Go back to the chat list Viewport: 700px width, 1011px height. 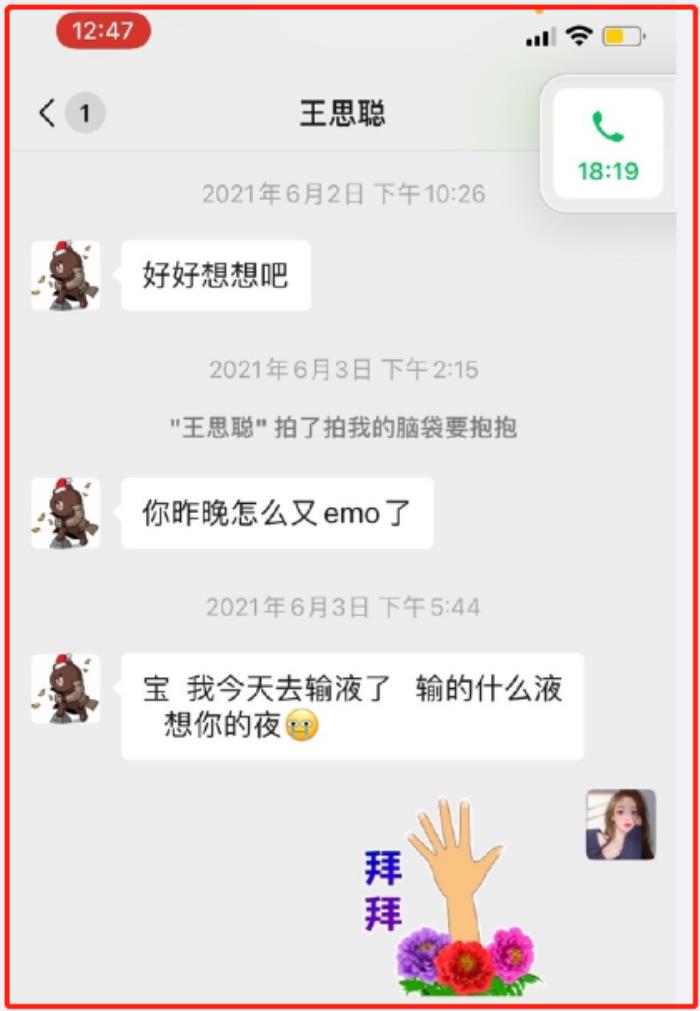47,113
